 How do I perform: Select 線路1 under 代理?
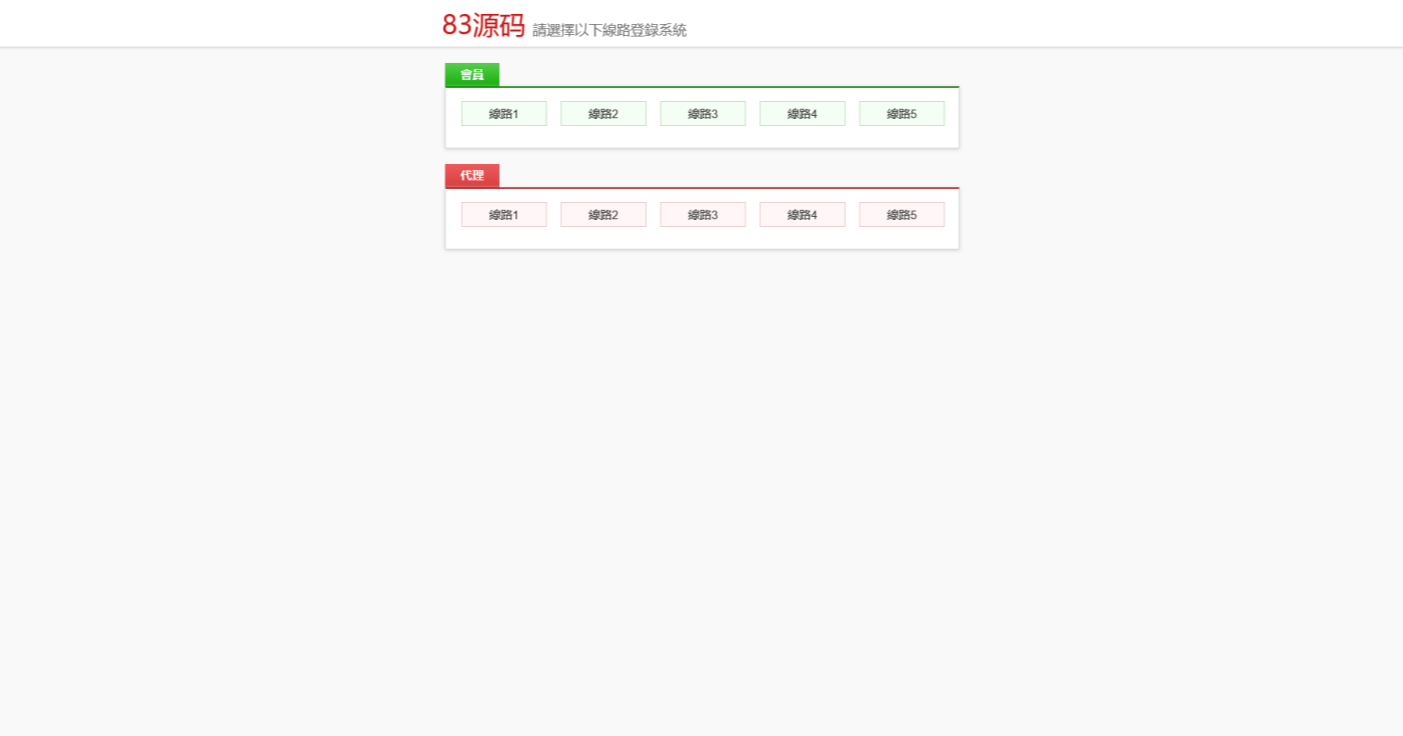pos(504,215)
